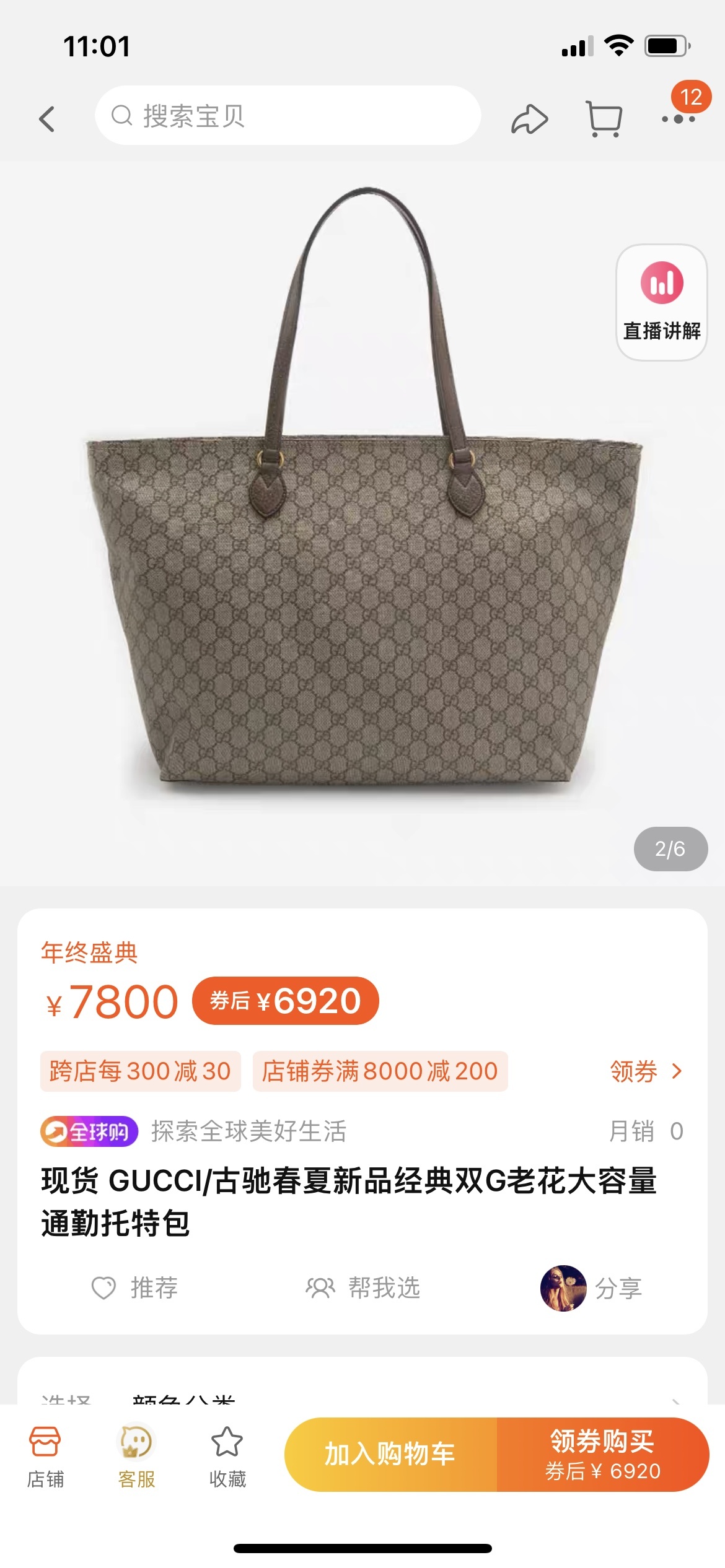Tap 领券购买 to buy with coupon
725x1568 pixels.
(602, 1454)
